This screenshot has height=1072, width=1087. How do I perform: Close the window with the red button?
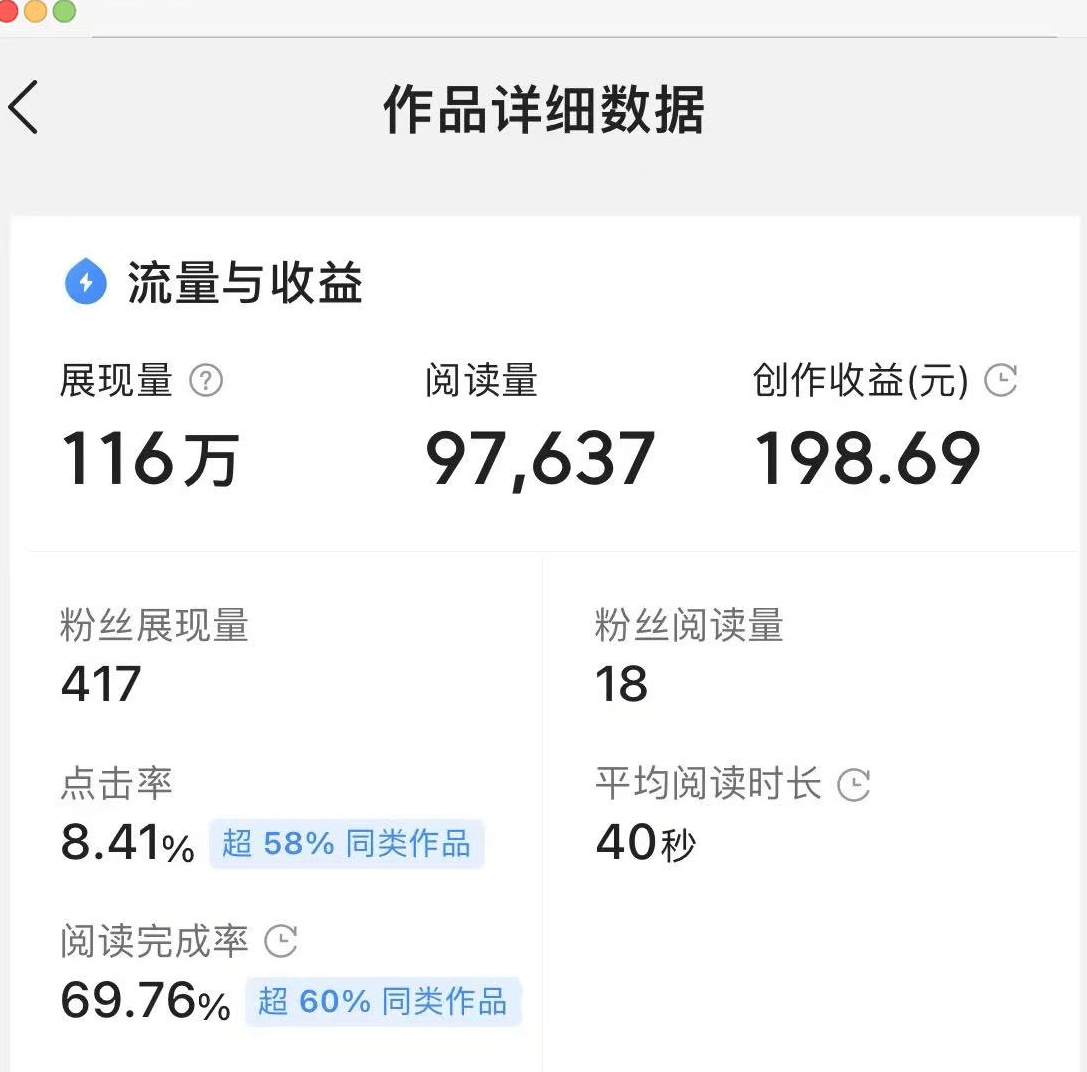tap(6, 11)
